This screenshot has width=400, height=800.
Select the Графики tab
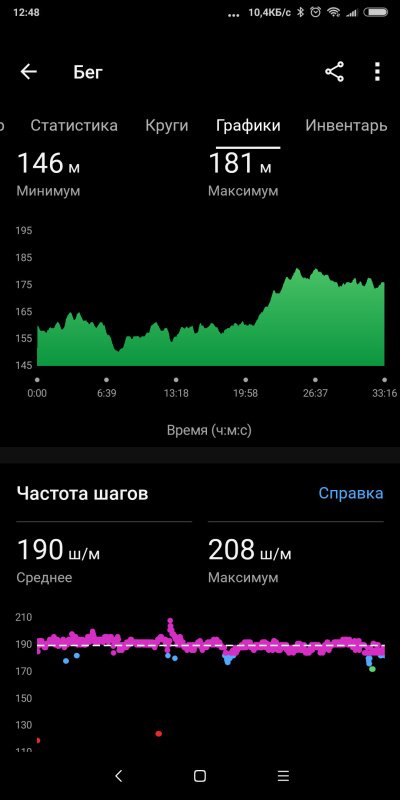(x=248, y=126)
